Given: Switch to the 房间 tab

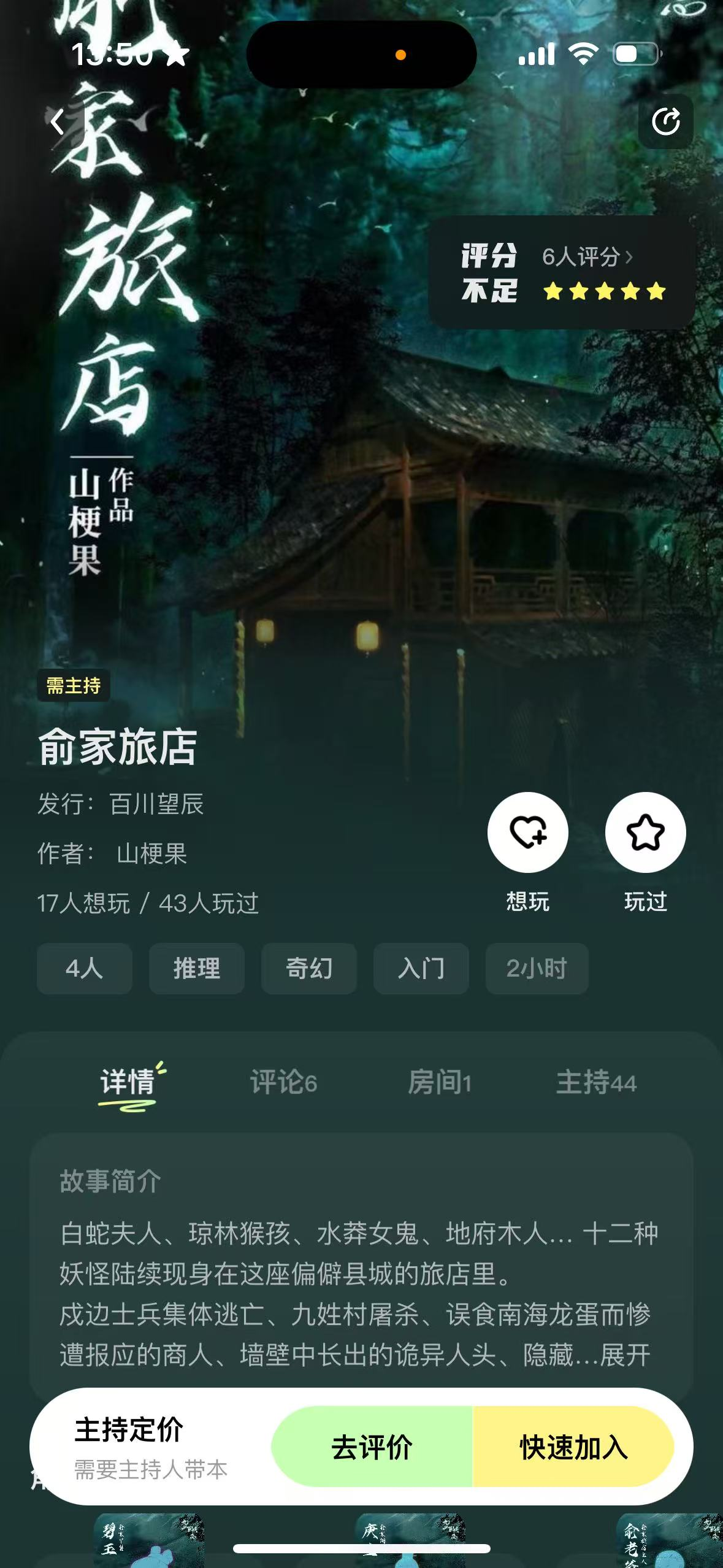Looking at the screenshot, I should (x=440, y=1082).
